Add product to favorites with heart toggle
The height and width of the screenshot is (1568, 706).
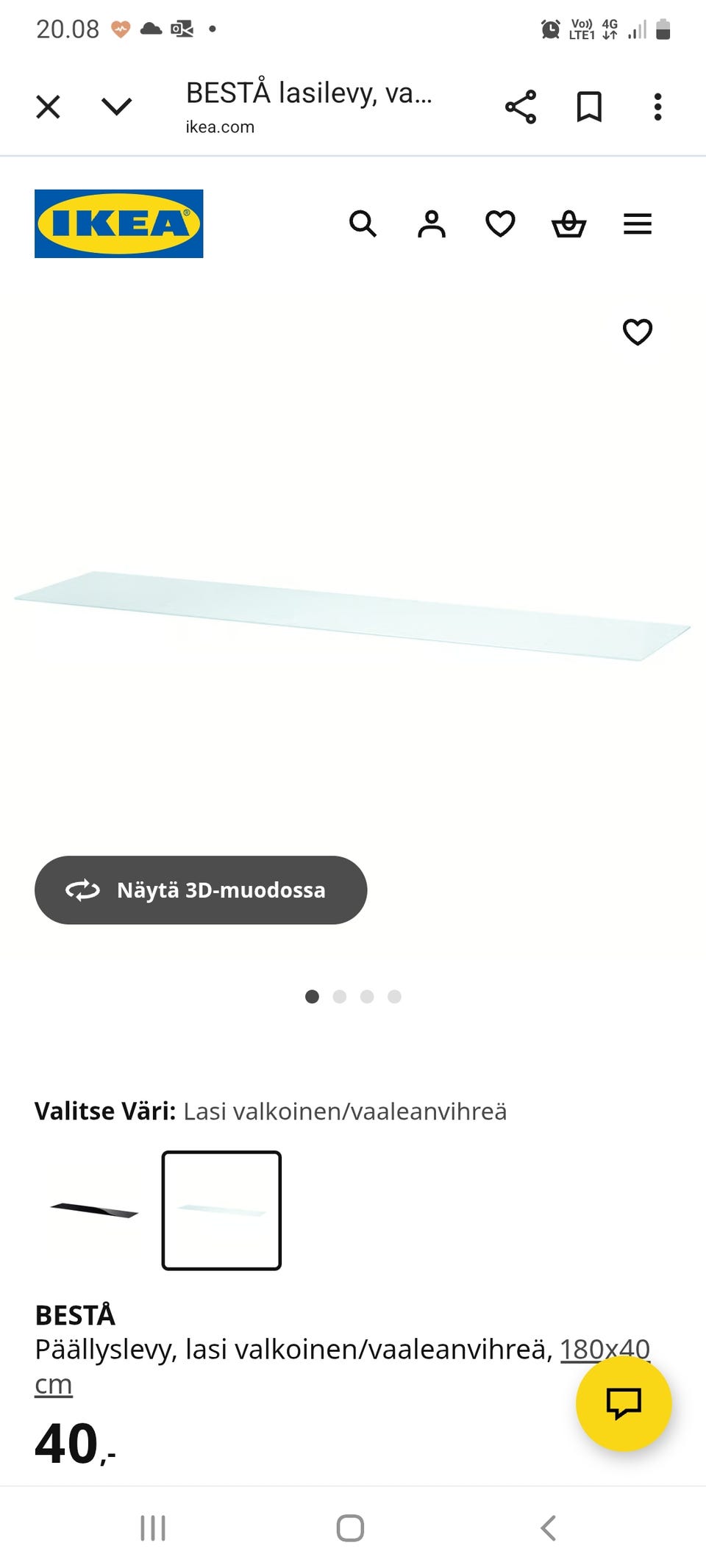pyautogui.click(x=638, y=332)
